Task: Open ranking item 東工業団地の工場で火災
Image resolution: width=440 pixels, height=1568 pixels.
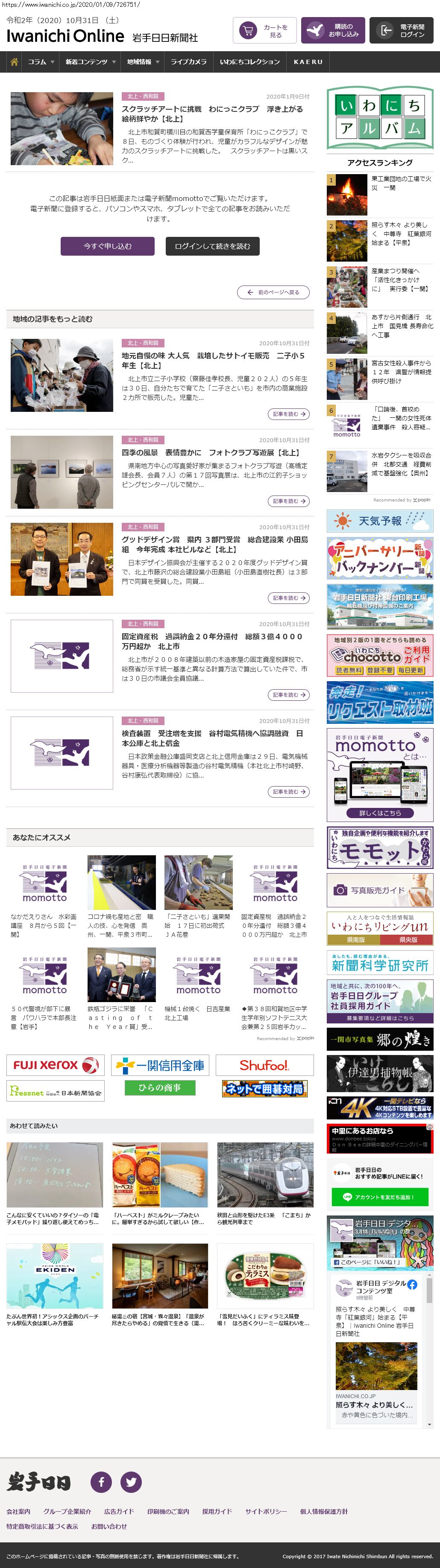Action: (x=401, y=183)
